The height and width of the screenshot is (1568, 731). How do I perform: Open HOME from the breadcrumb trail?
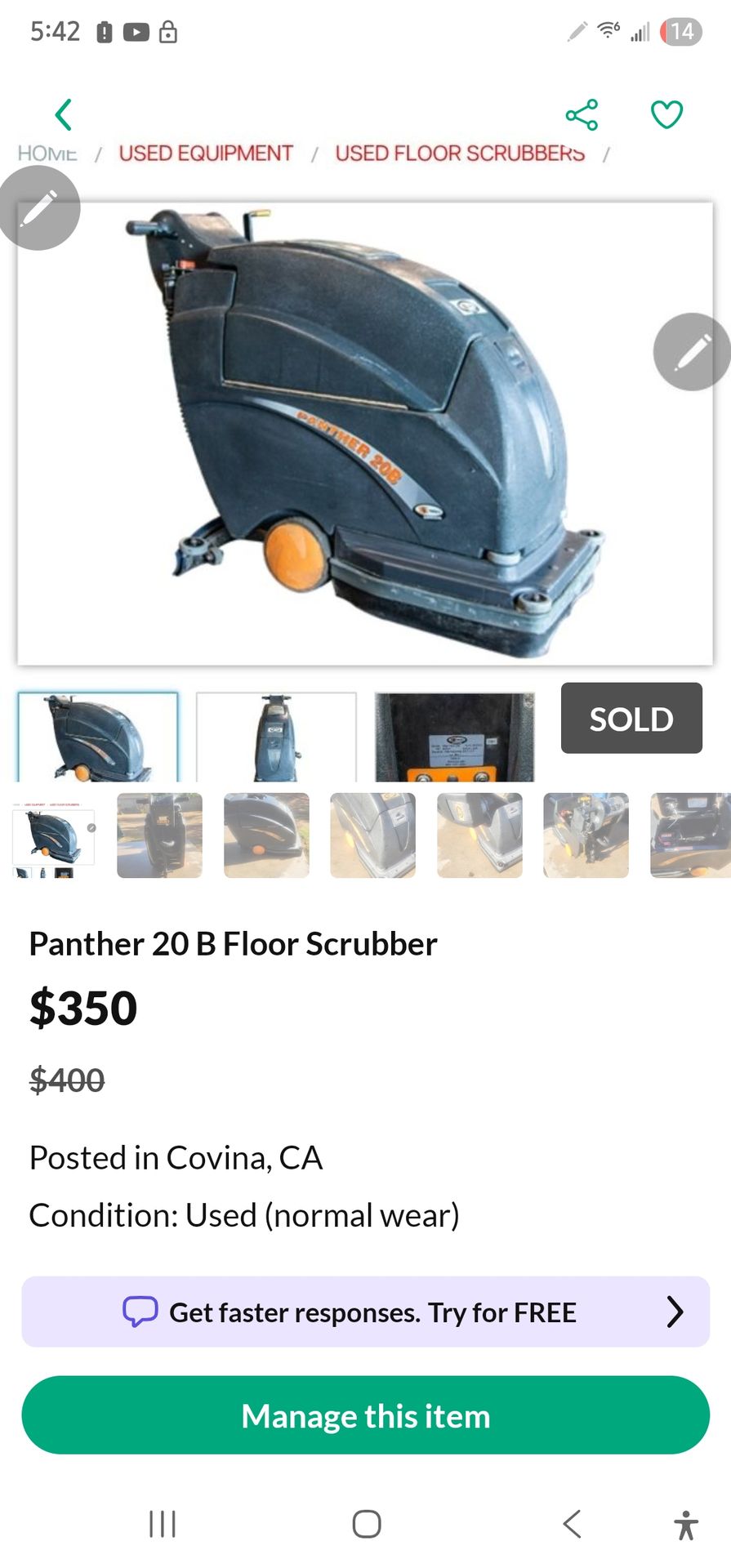coord(46,153)
